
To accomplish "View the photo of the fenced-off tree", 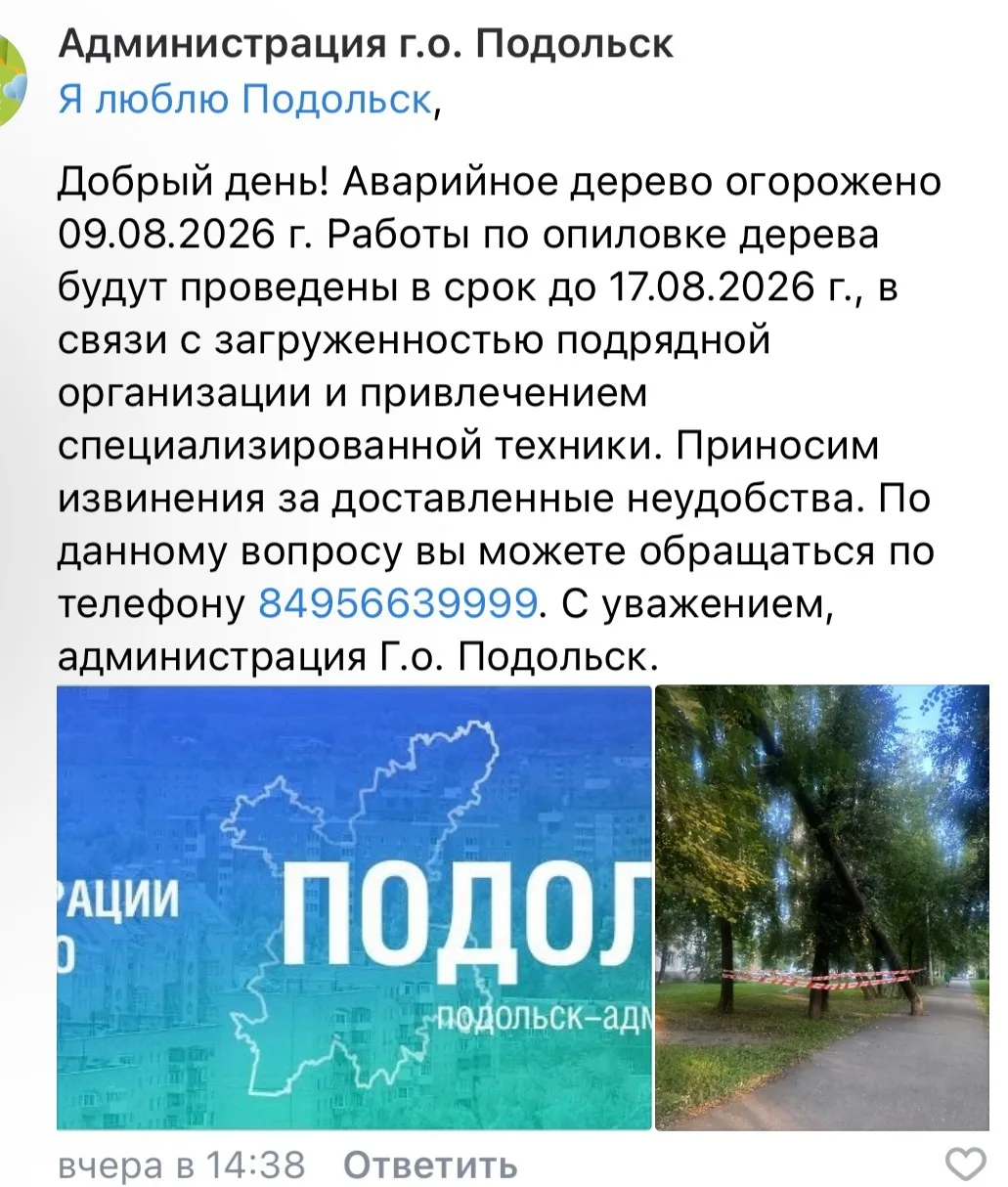I will pyautogui.click(x=822, y=907).
